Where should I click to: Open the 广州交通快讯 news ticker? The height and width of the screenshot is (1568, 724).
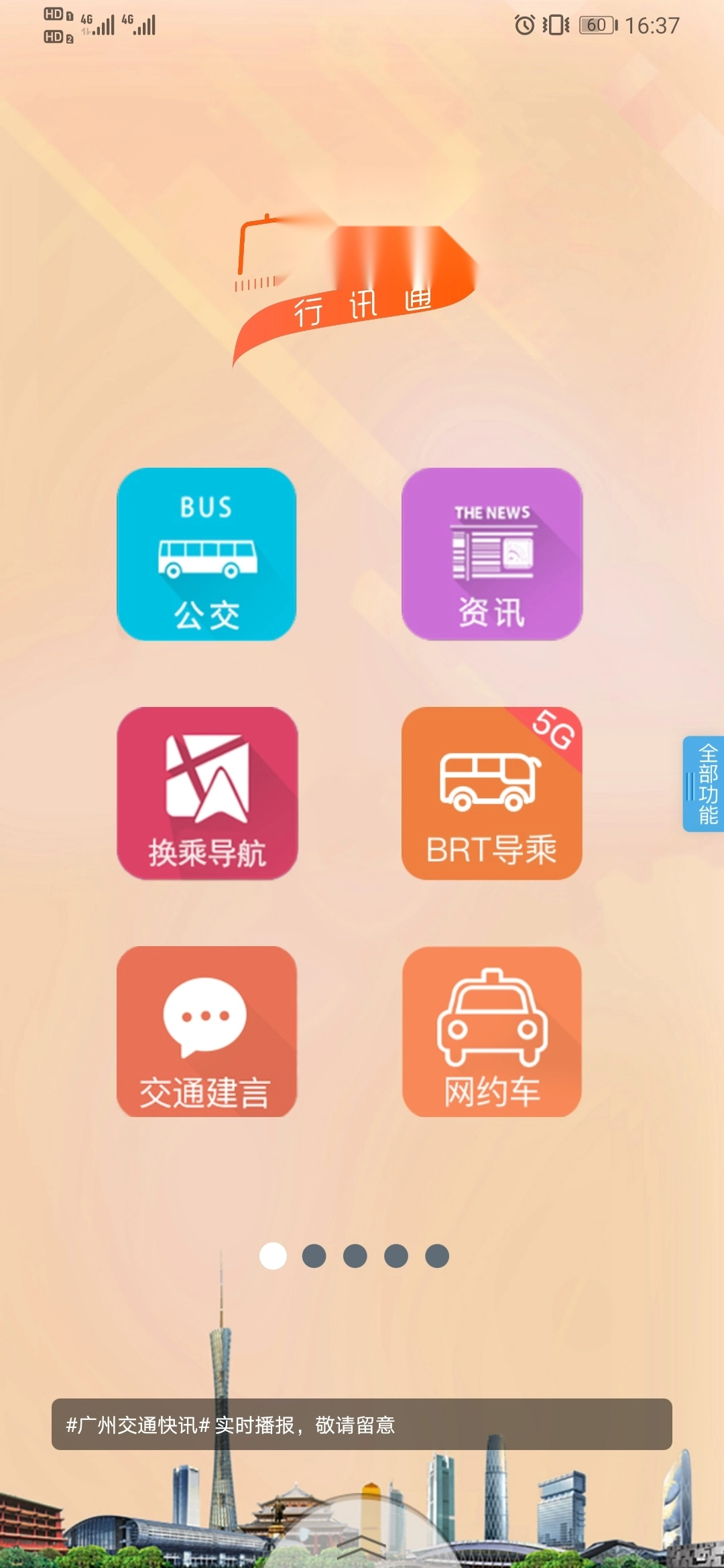point(362,1424)
